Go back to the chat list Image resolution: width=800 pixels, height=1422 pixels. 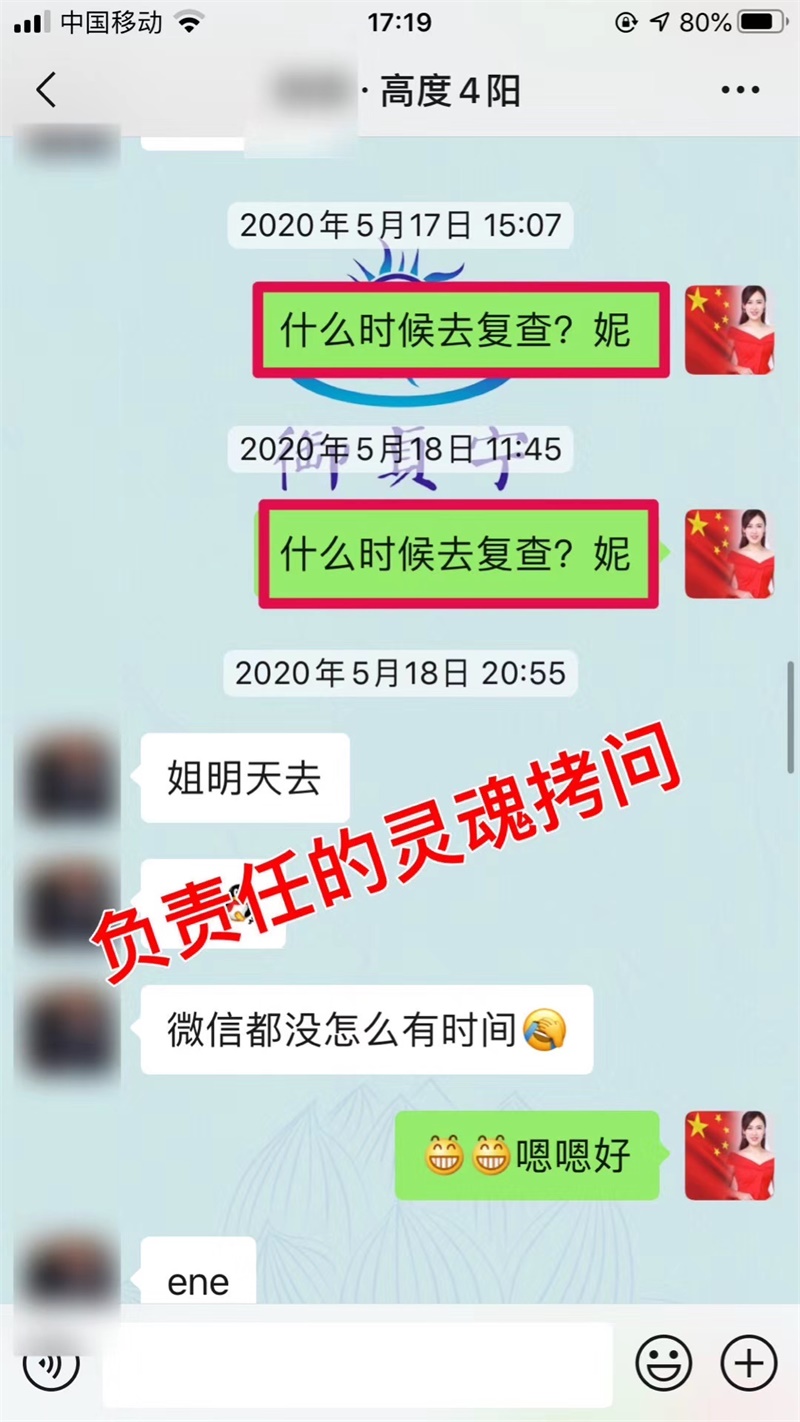46,90
